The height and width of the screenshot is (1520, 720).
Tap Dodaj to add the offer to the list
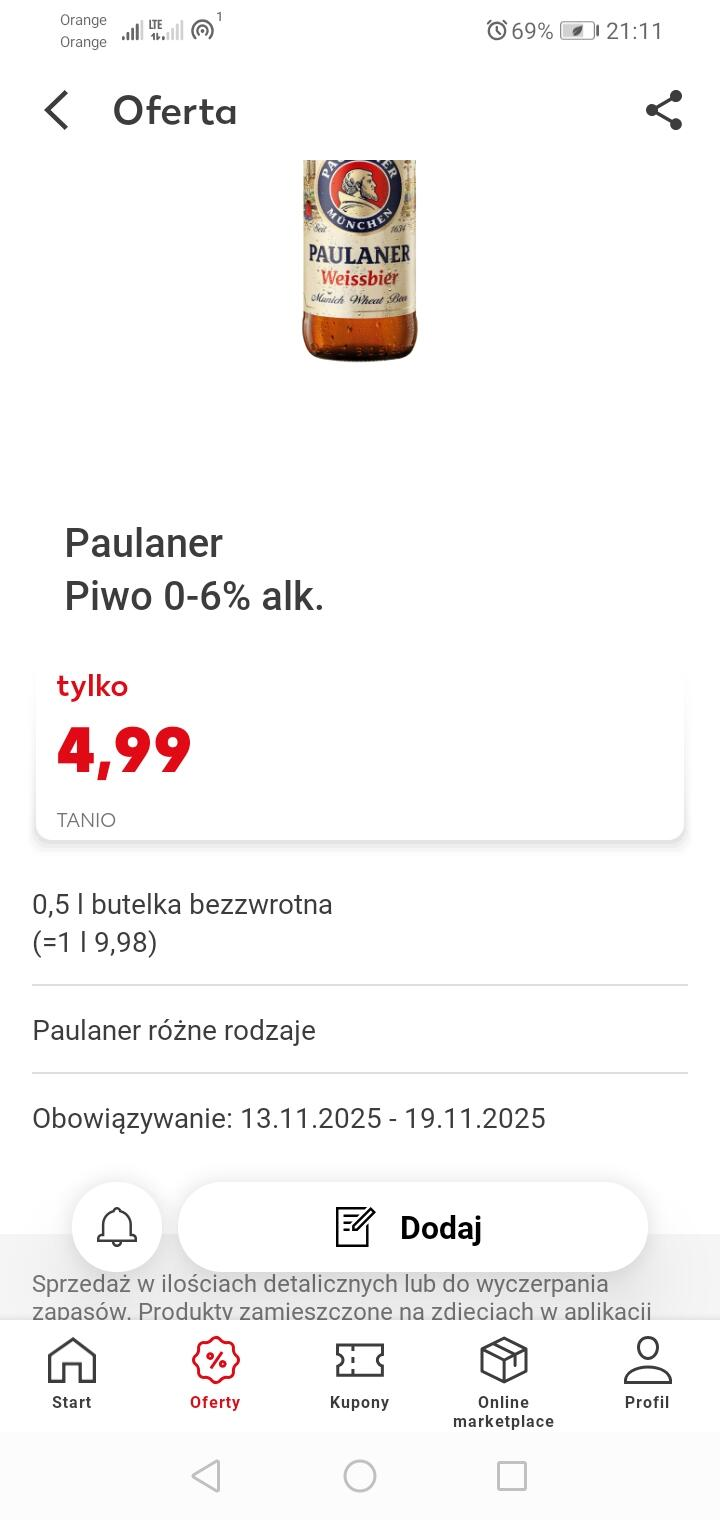[412, 1227]
